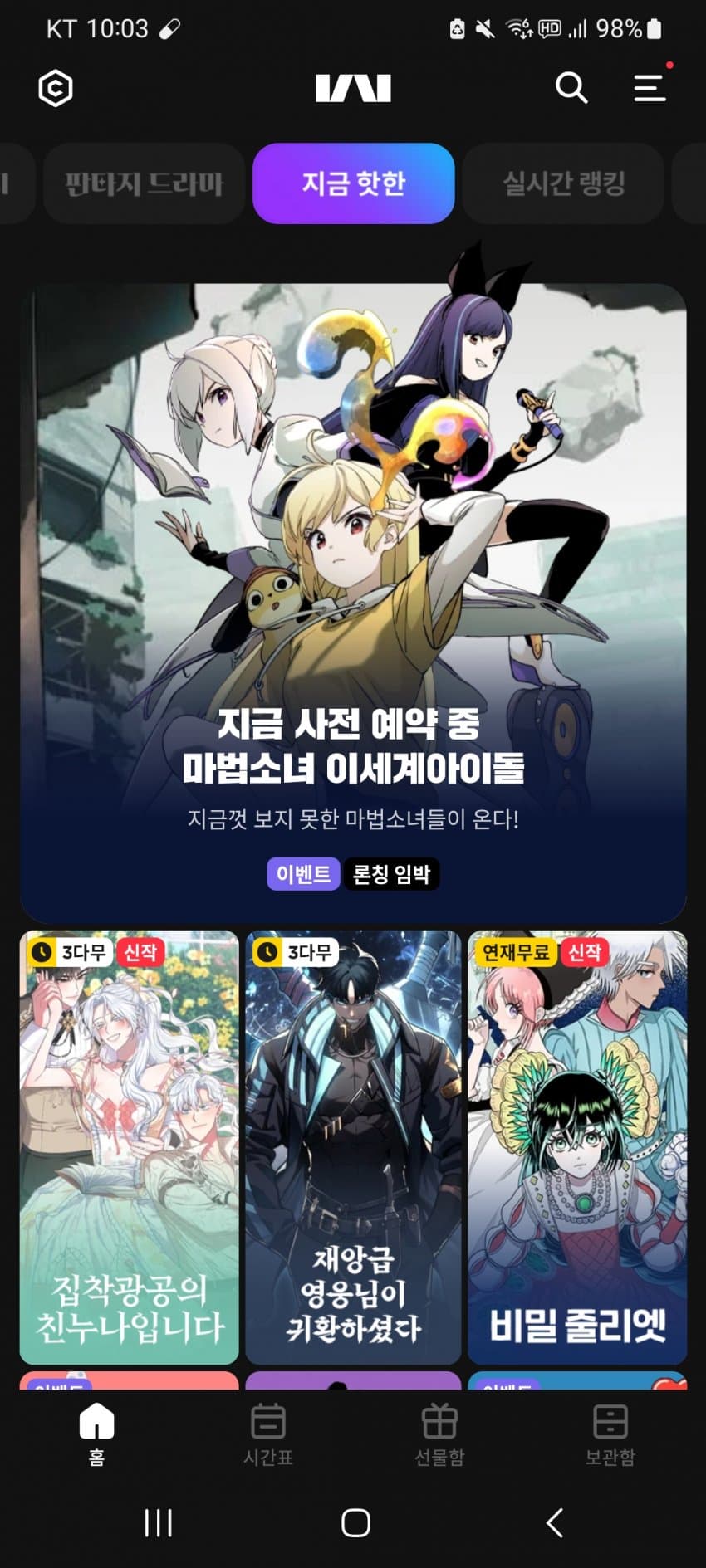The image size is (706, 1568).
Task: Go to the 홈 tab
Action: point(96,1434)
